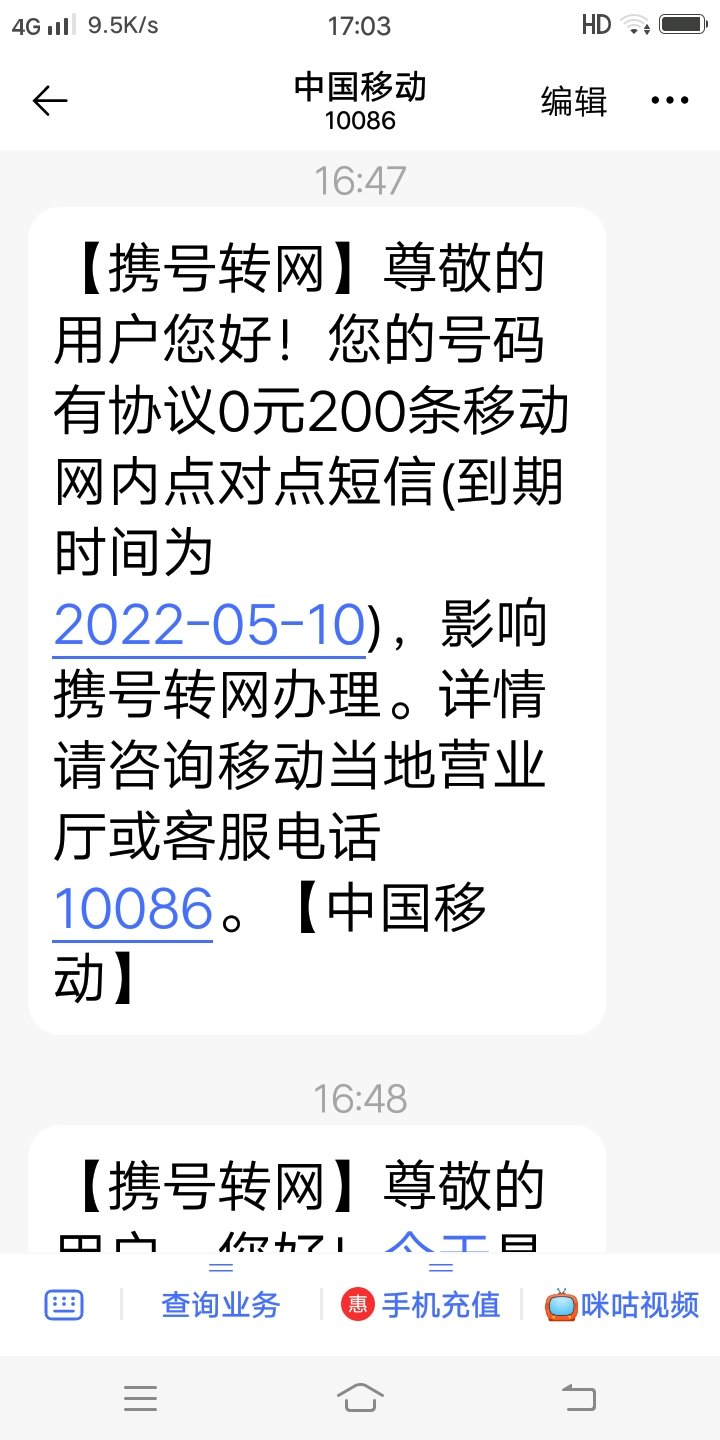
Task: Go to the system home screen
Action: [360, 1397]
